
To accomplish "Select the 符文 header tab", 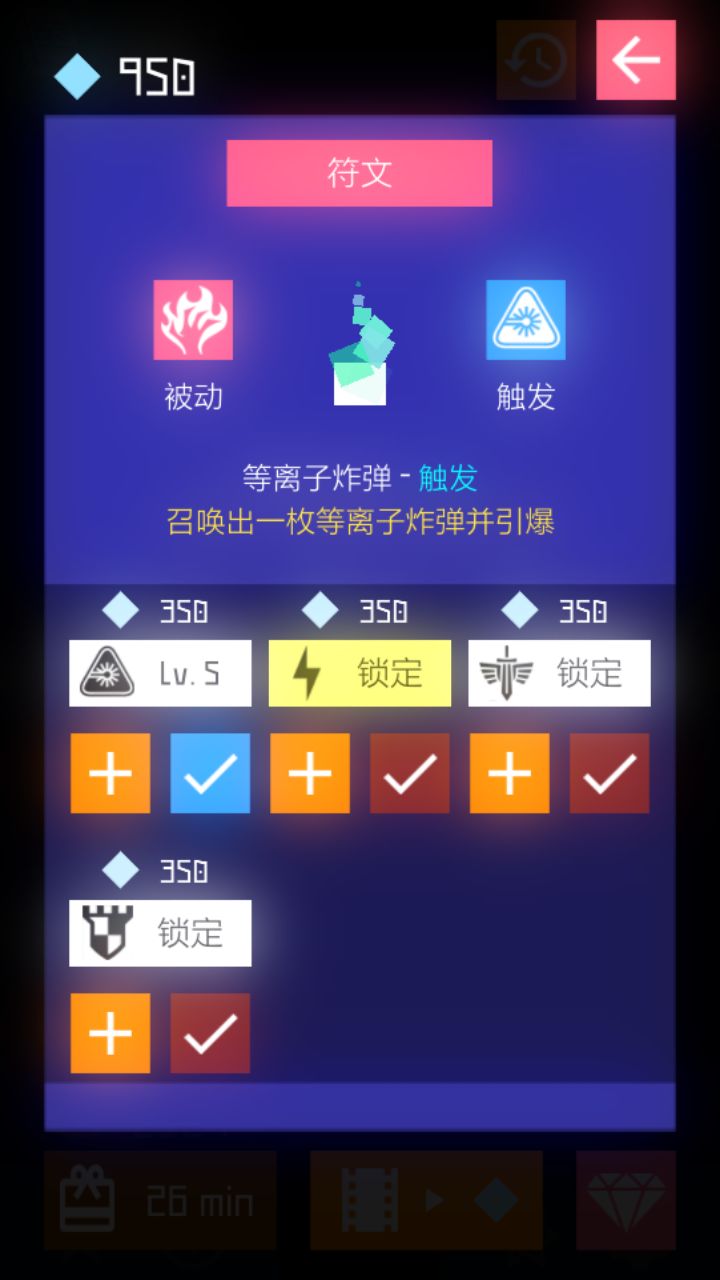I will (x=359, y=171).
